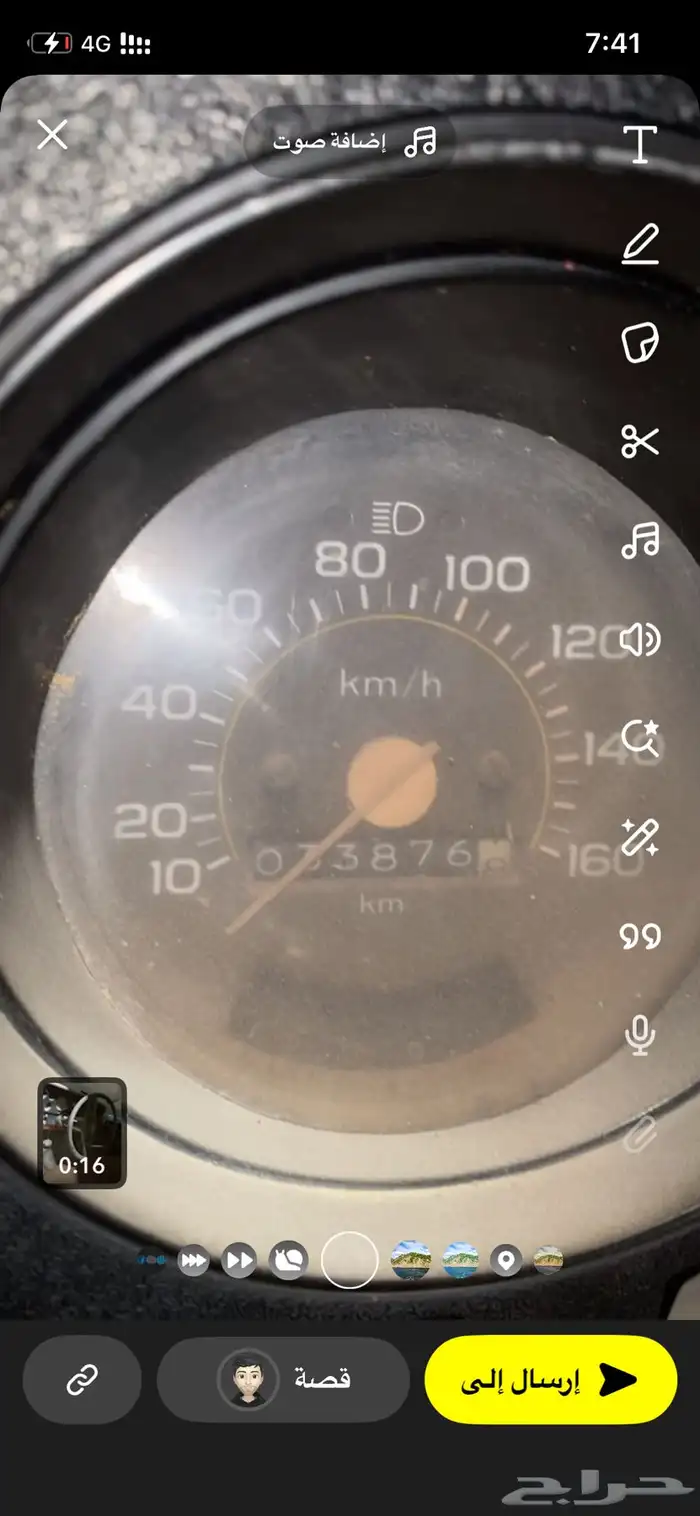700x1516 pixels.
Task: Select the fast-forward speed filter
Action: point(240,1261)
